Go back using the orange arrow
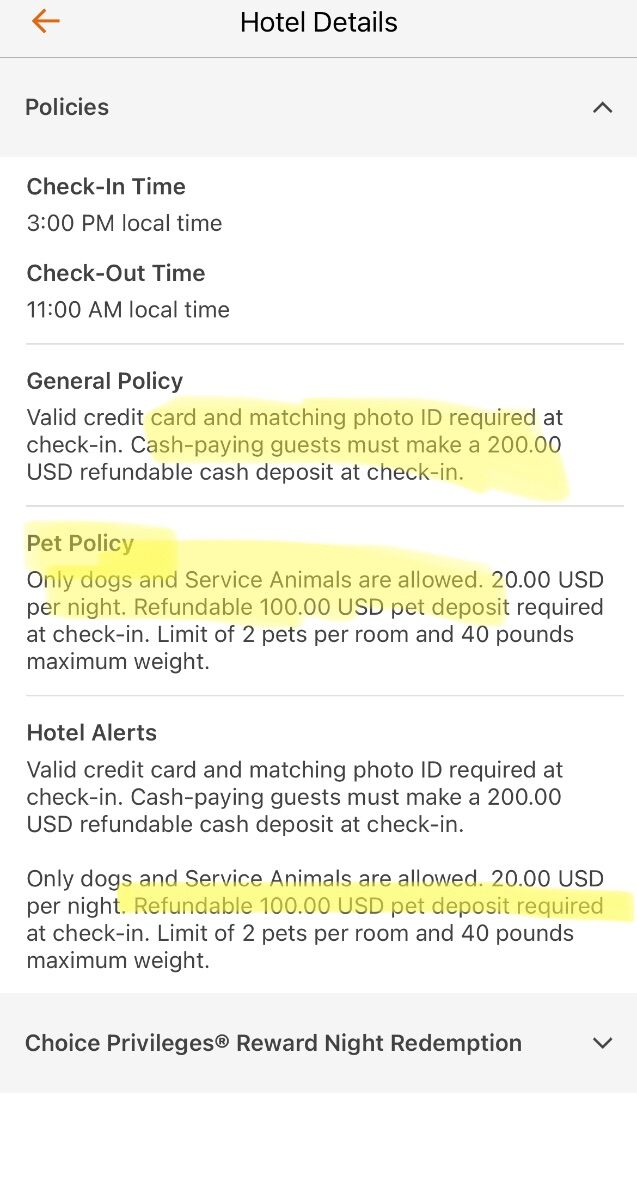The height and width of the screenshot is (1200, 637). (x=45, y=21)
